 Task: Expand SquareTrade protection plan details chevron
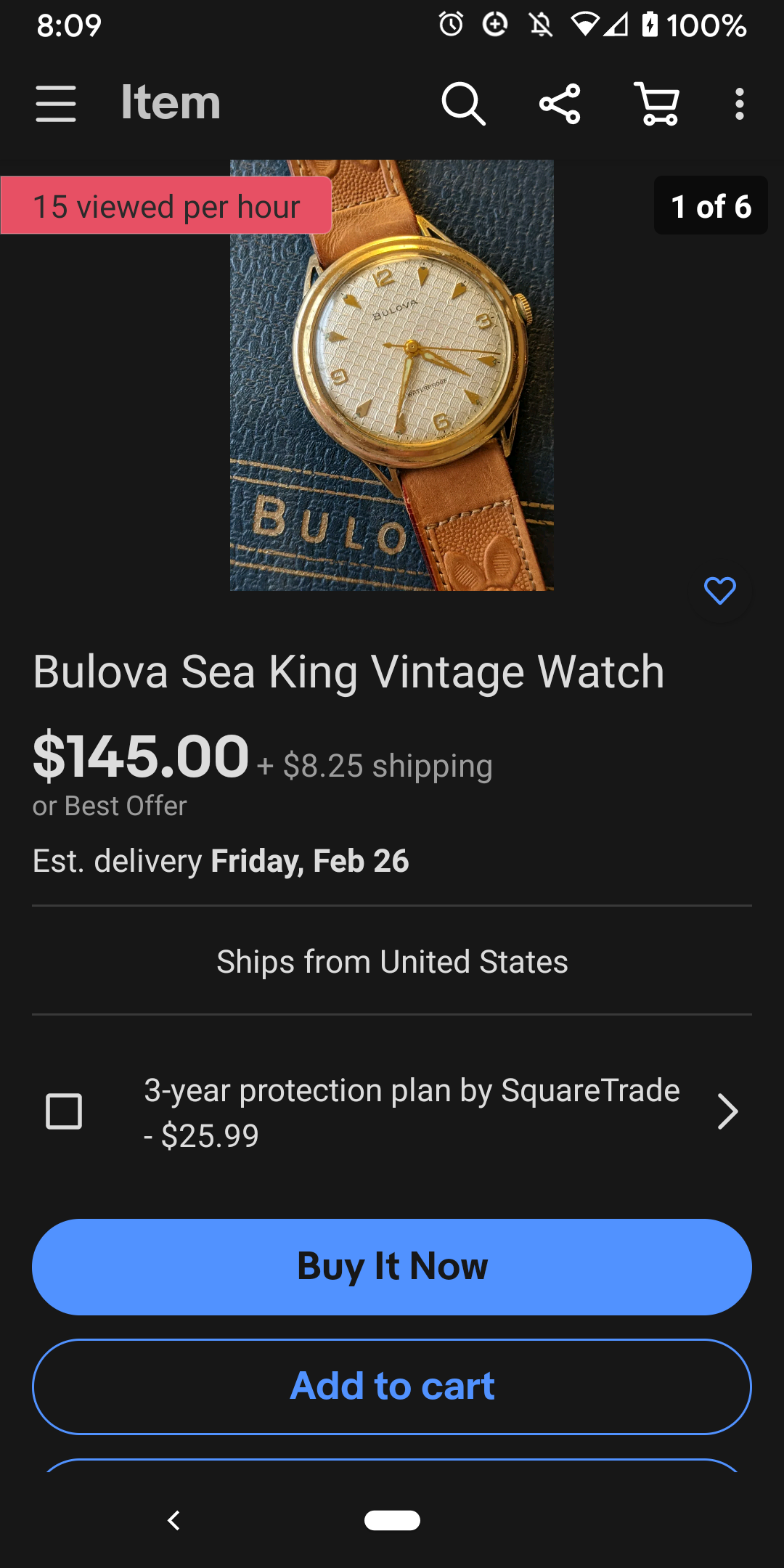(727, 1111)
